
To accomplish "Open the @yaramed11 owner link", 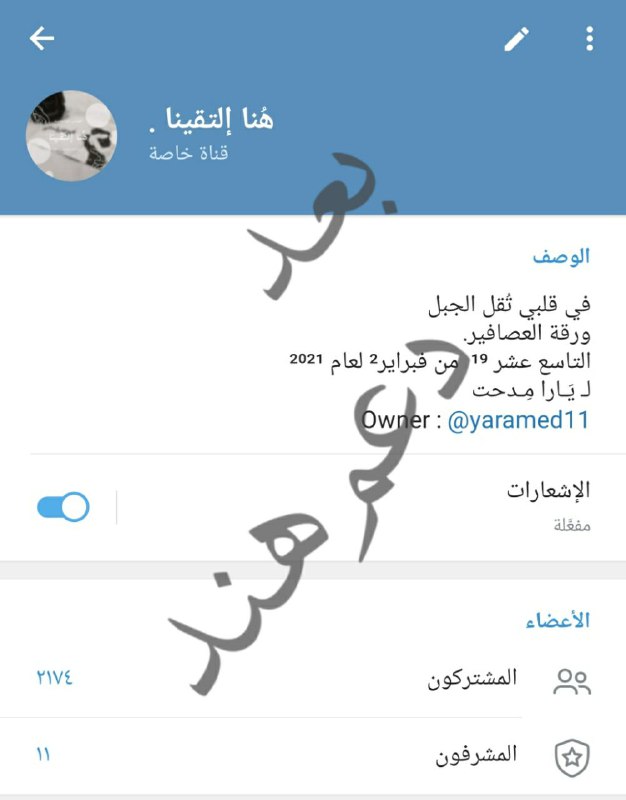I will (518, 420).
